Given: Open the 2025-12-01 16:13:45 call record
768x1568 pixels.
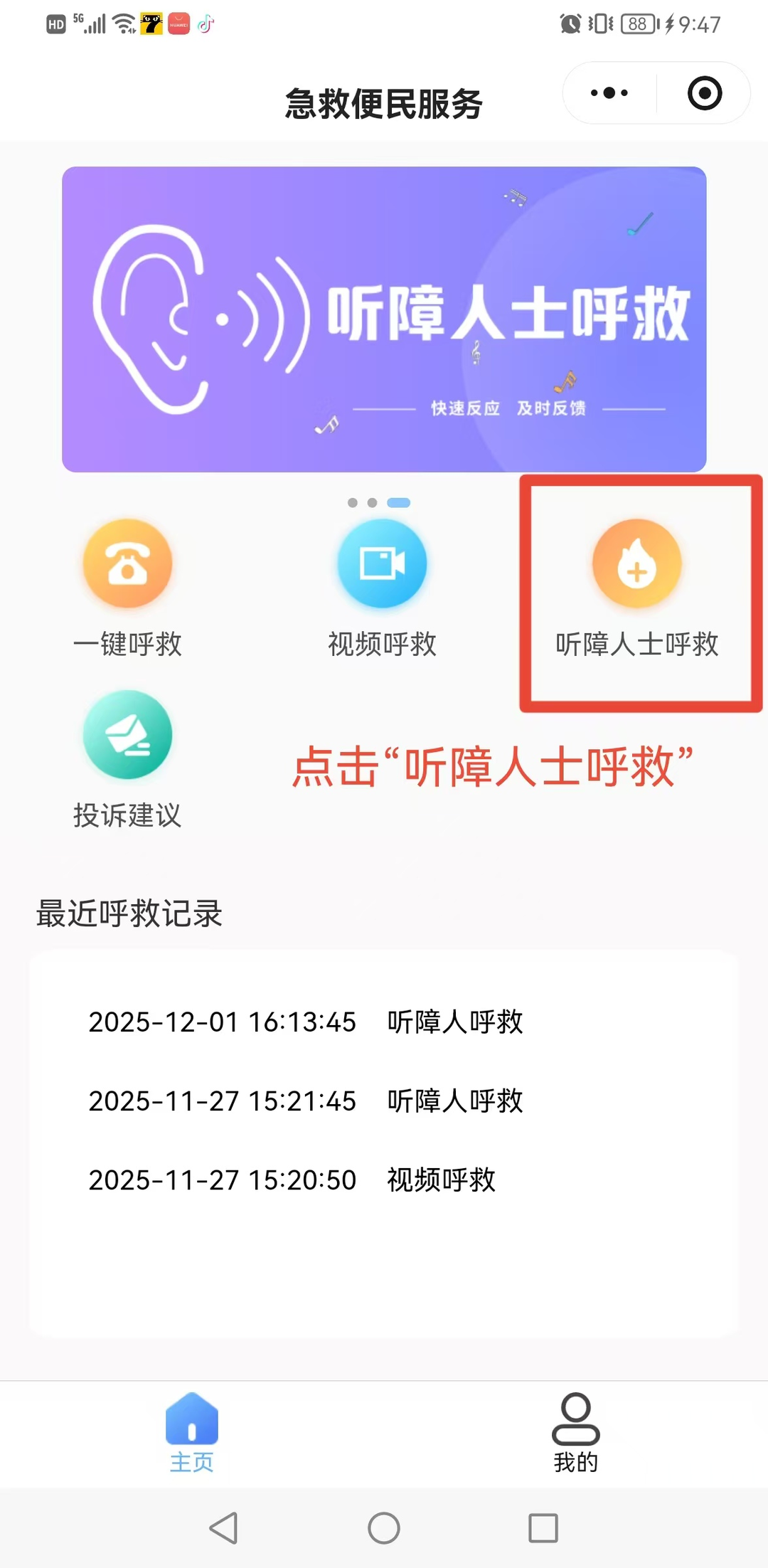Looking at the screenshot, I should pos(306,1022).
